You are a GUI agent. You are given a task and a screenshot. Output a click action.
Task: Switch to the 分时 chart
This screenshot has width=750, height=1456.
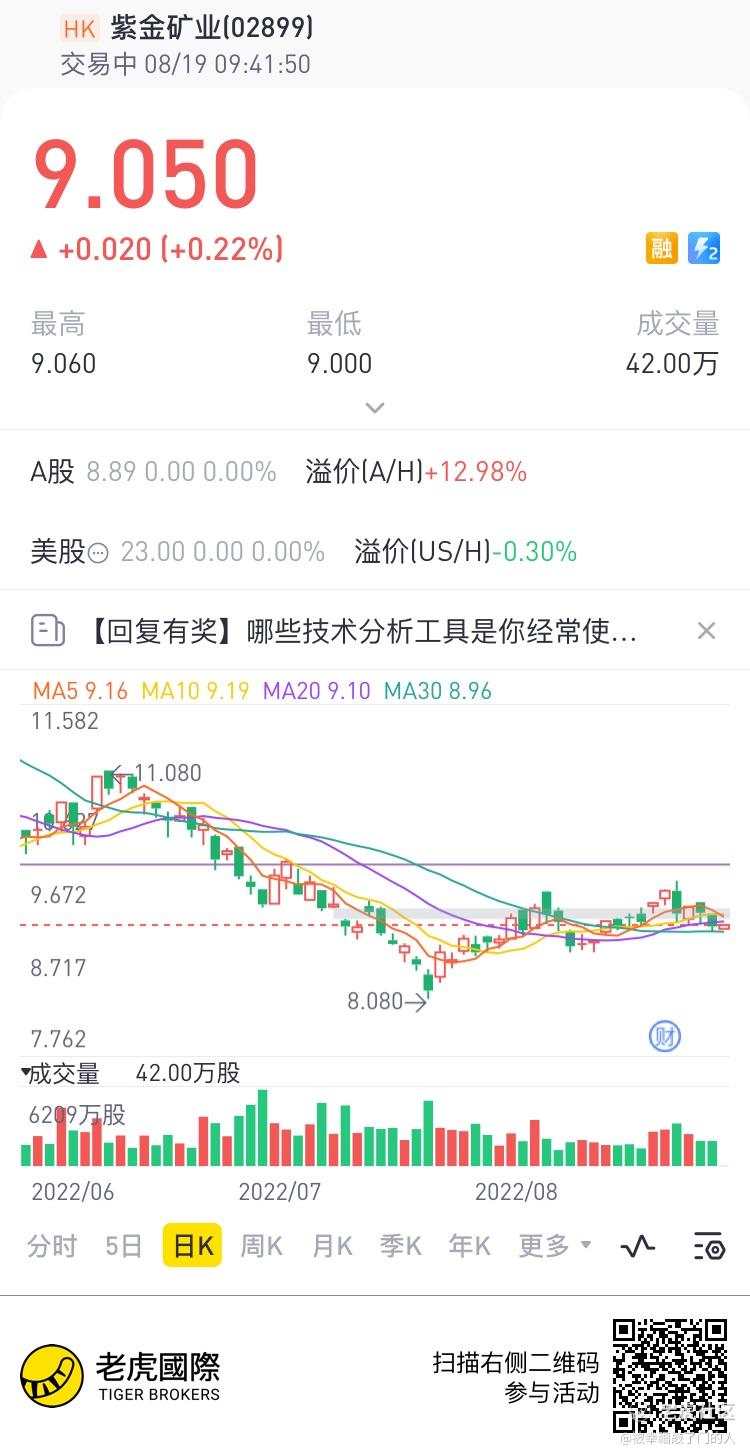point(52,1246)
